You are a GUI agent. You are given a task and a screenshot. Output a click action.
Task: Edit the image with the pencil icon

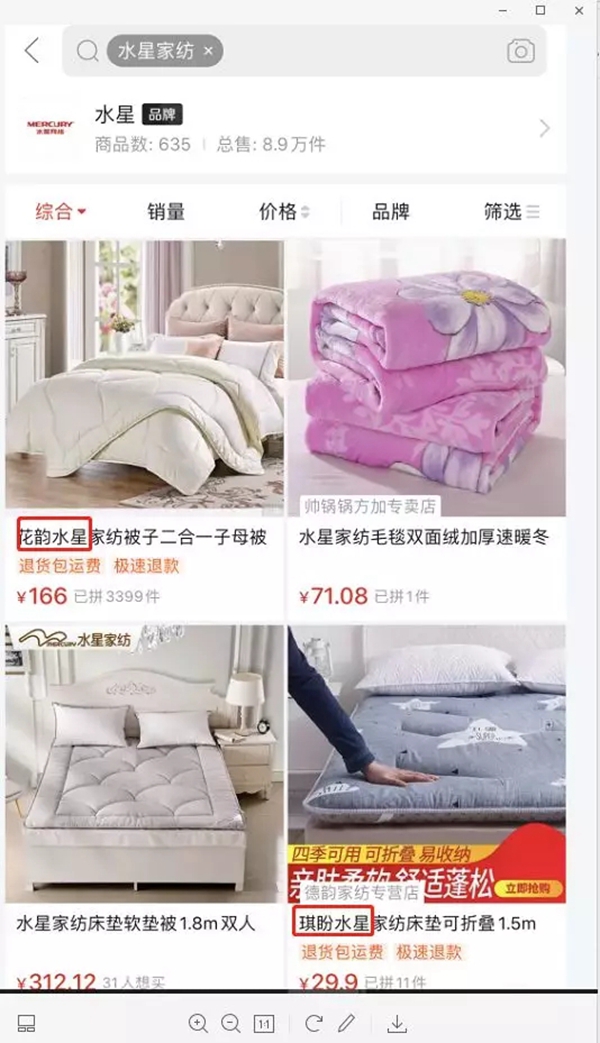tap(346, 1023)
